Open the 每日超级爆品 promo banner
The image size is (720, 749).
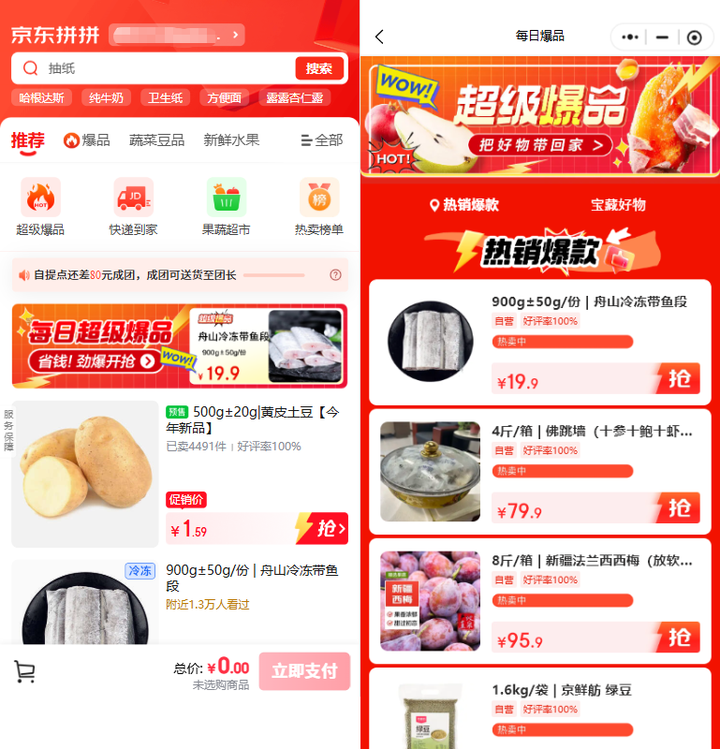point(180,346)
